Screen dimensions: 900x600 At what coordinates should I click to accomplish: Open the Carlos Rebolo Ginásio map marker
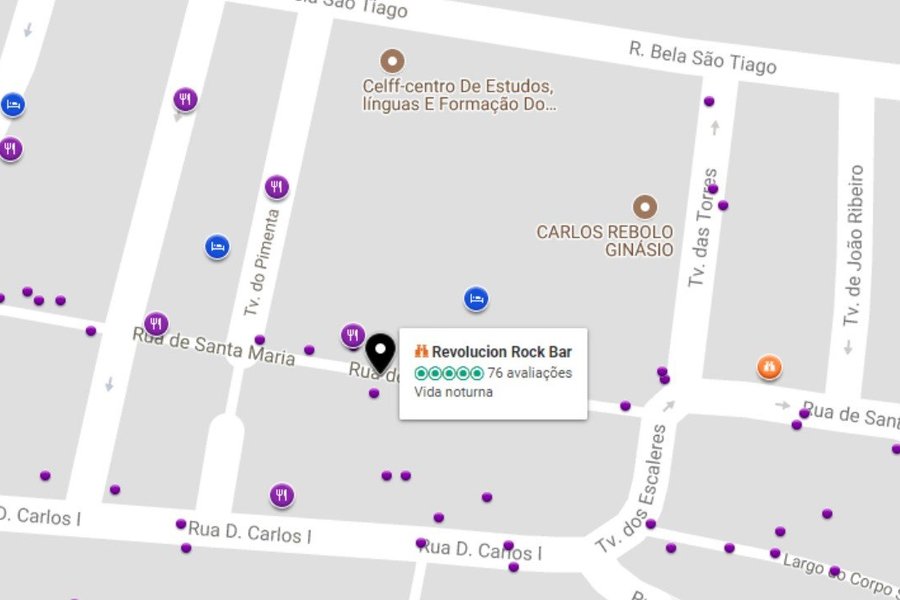[646, 207]
